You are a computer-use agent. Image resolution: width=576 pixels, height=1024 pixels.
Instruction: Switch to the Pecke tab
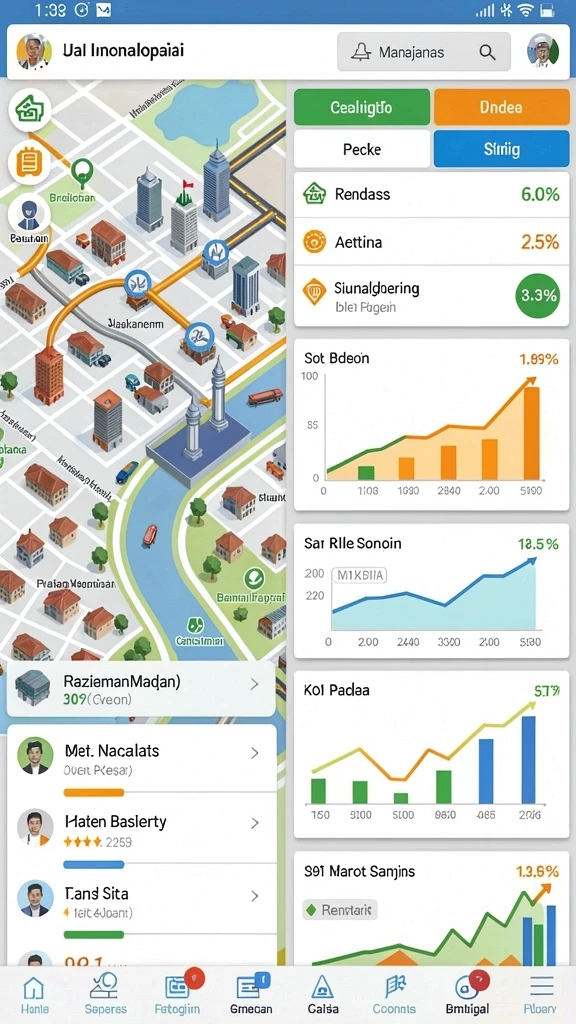point(362,149)
